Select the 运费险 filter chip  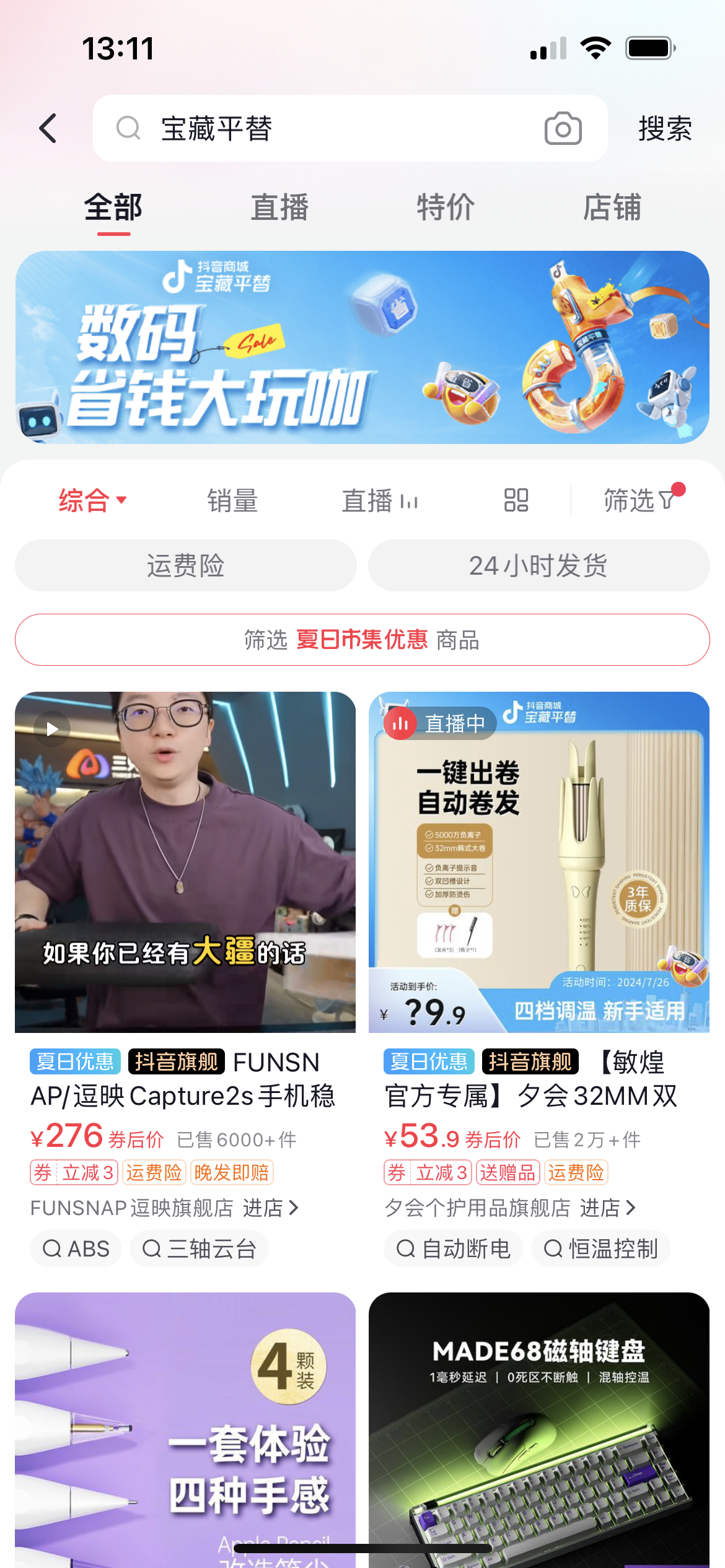(x=185, y=565)
